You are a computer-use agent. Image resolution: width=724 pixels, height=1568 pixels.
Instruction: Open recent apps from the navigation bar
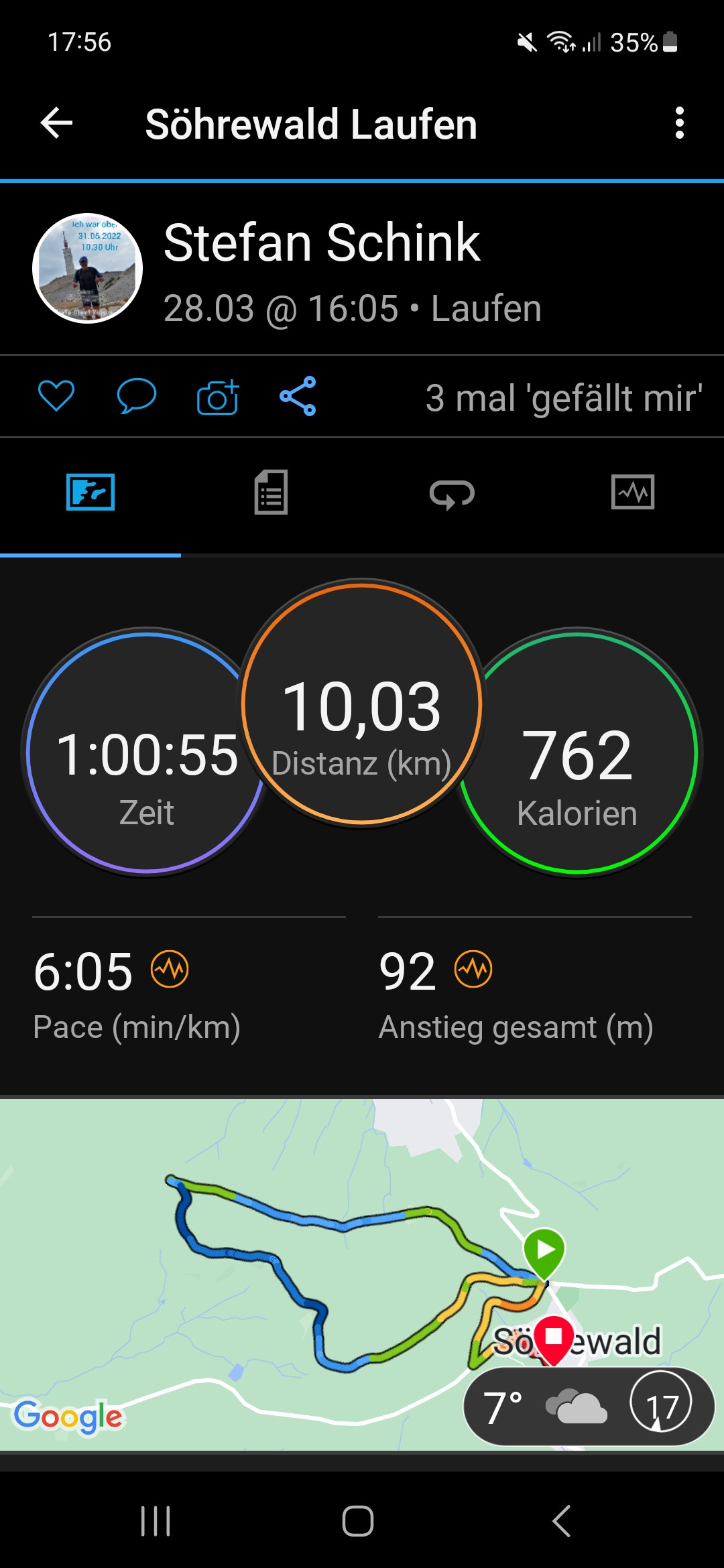coord(156,1520)
